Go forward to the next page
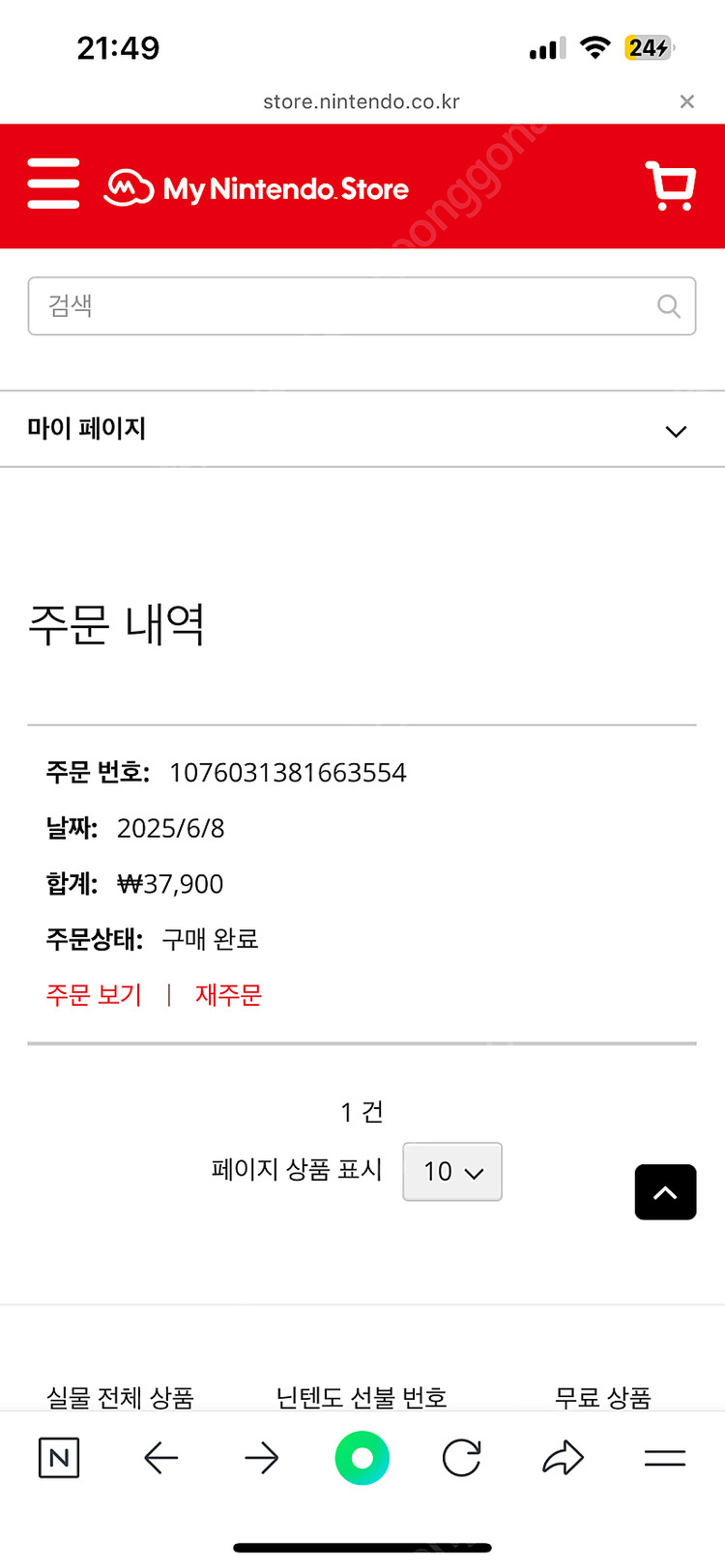 [261, 1458]
